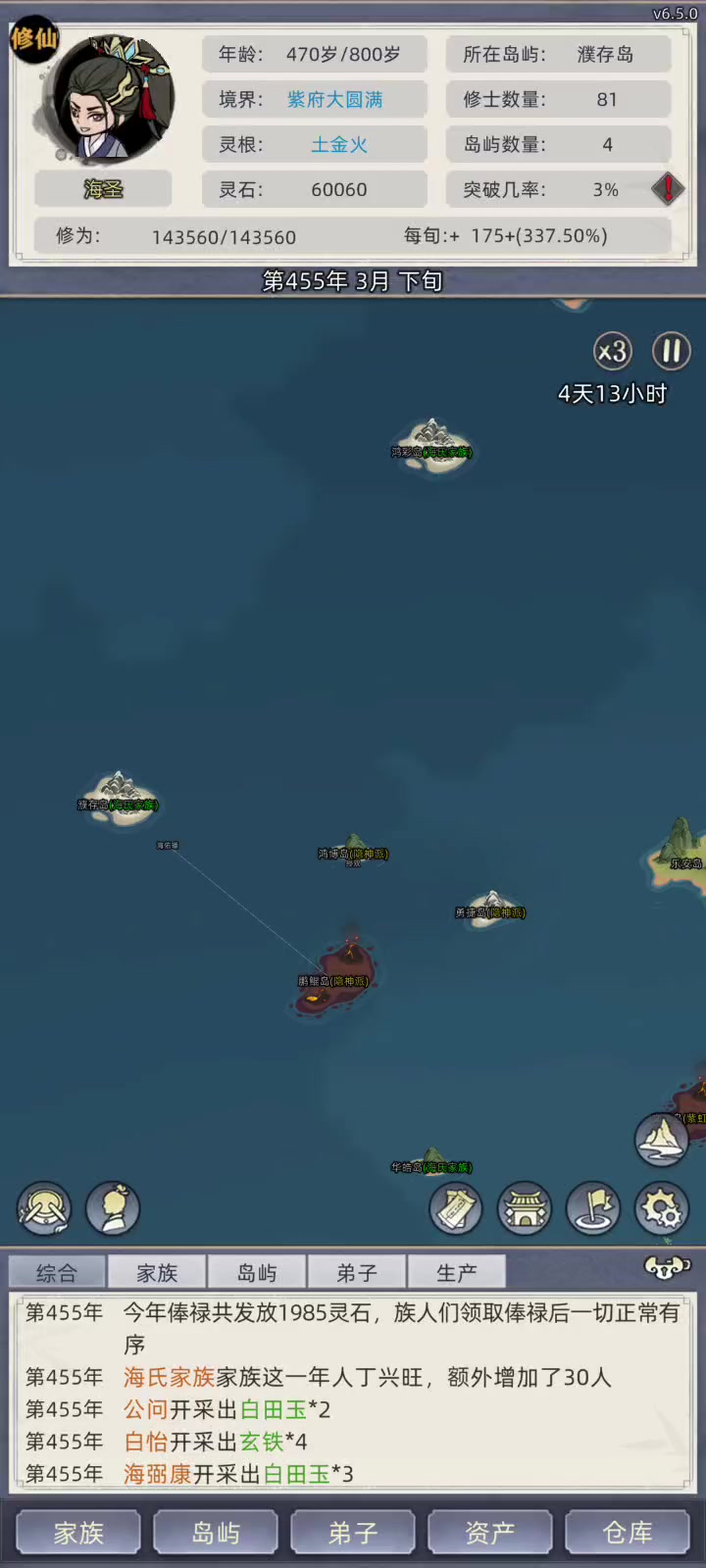The height and width of the screenshot is (1568, 706).
Task: Open the flag map marker icon
Action: coord(593,1208)
